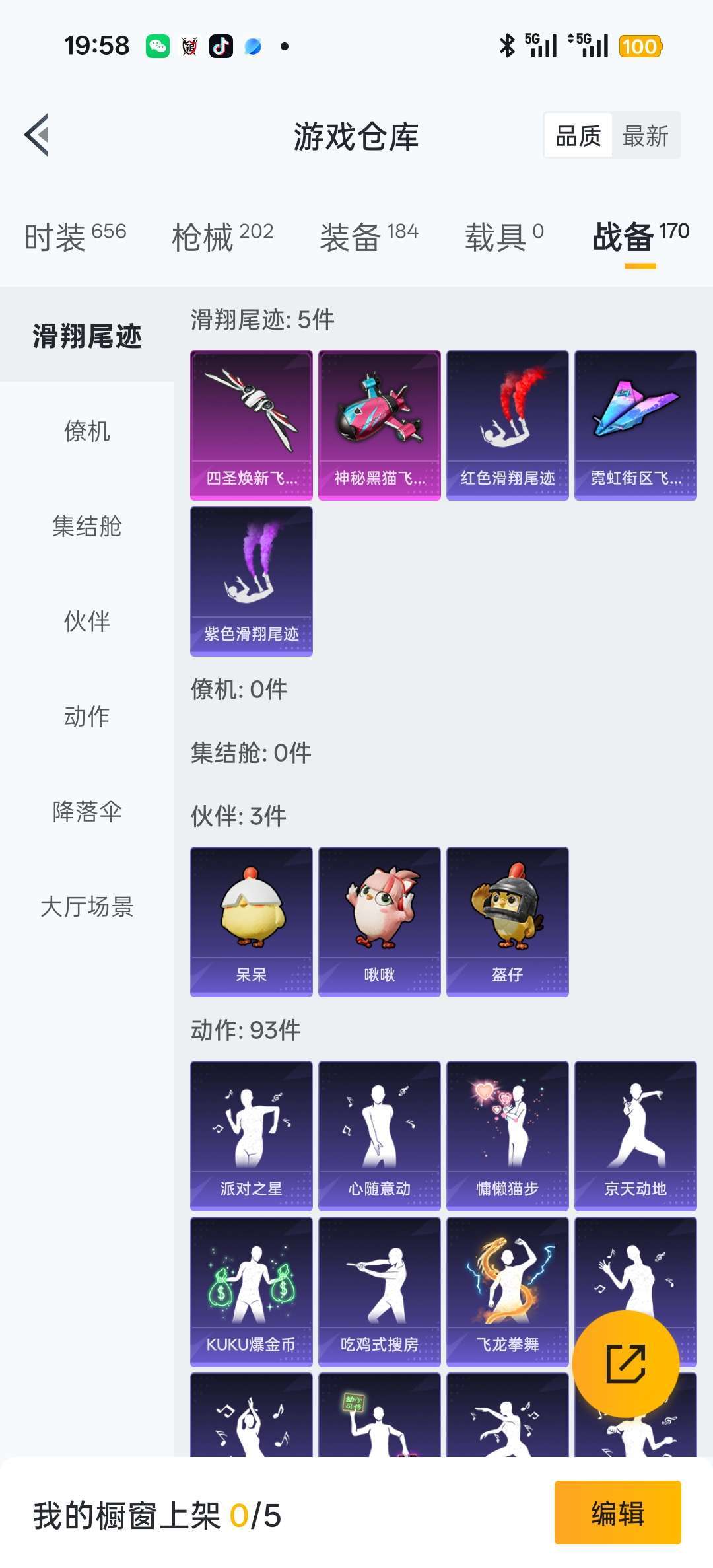This screenshot has height=1568, width=713.
Task: Tap the 编辑 button
Action: coord(617,1515)
